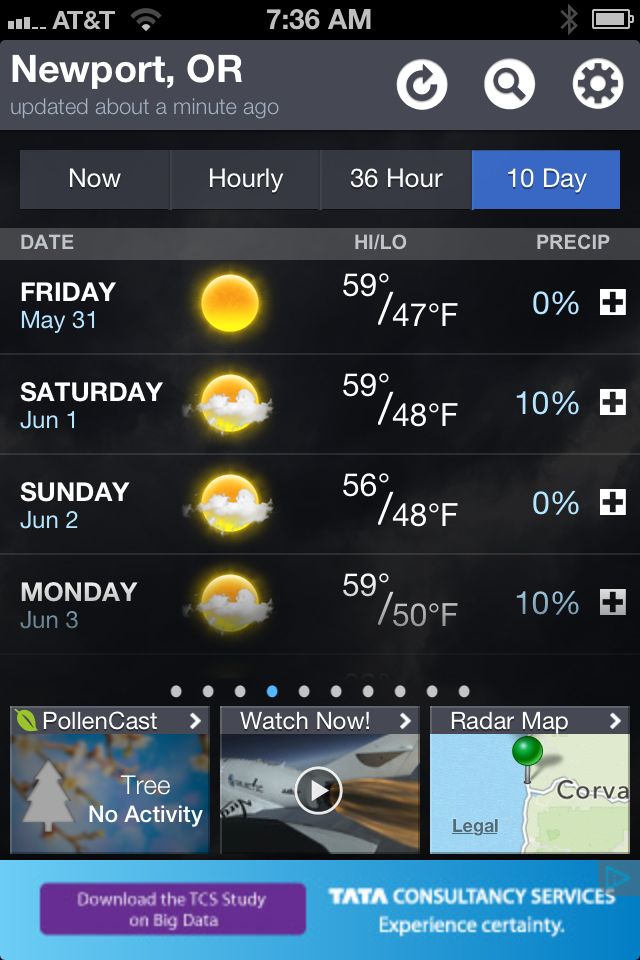
Task: Open the settings gear
Action: point(597,85)
